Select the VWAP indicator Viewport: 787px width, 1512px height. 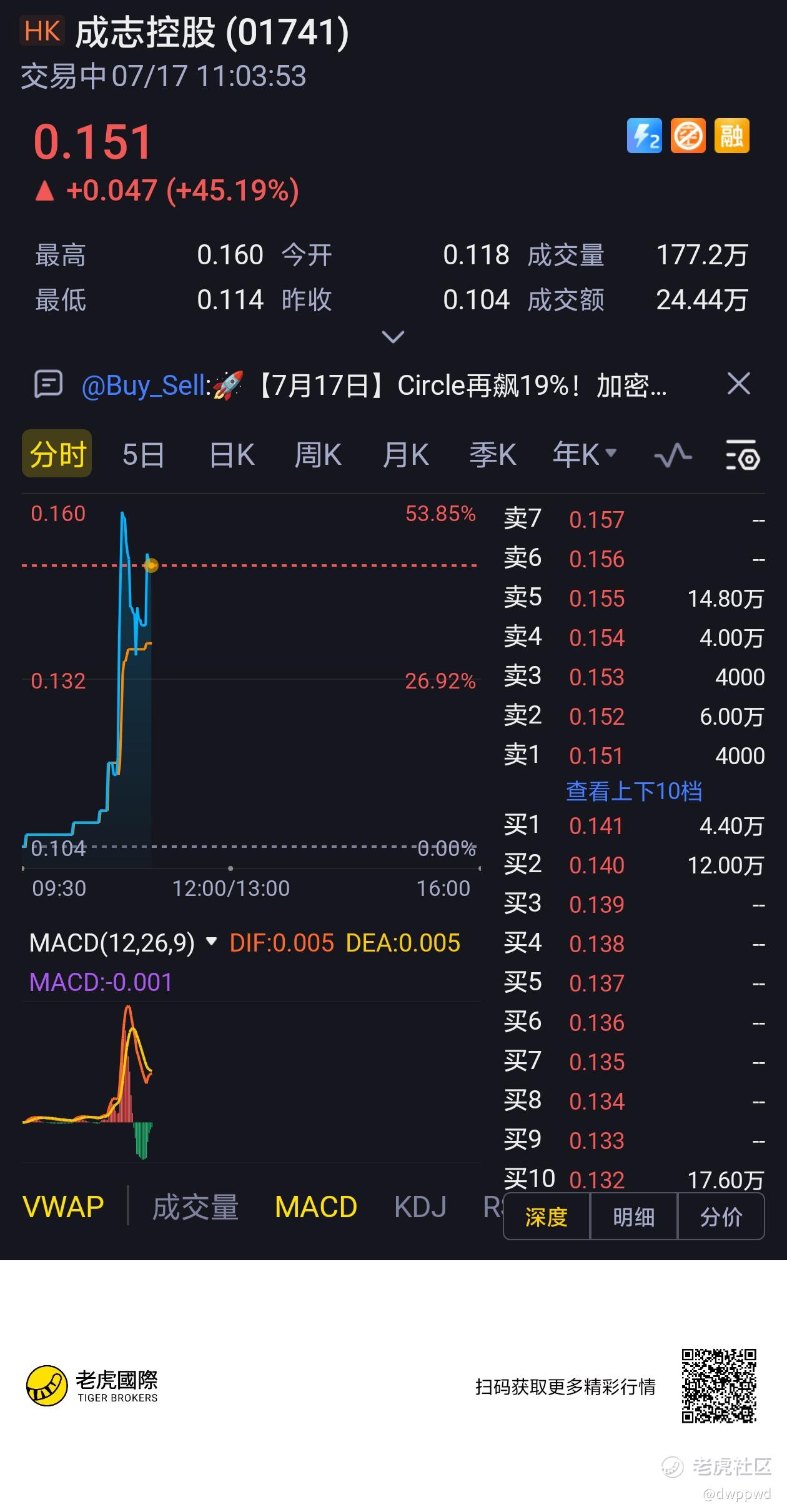63,1206
